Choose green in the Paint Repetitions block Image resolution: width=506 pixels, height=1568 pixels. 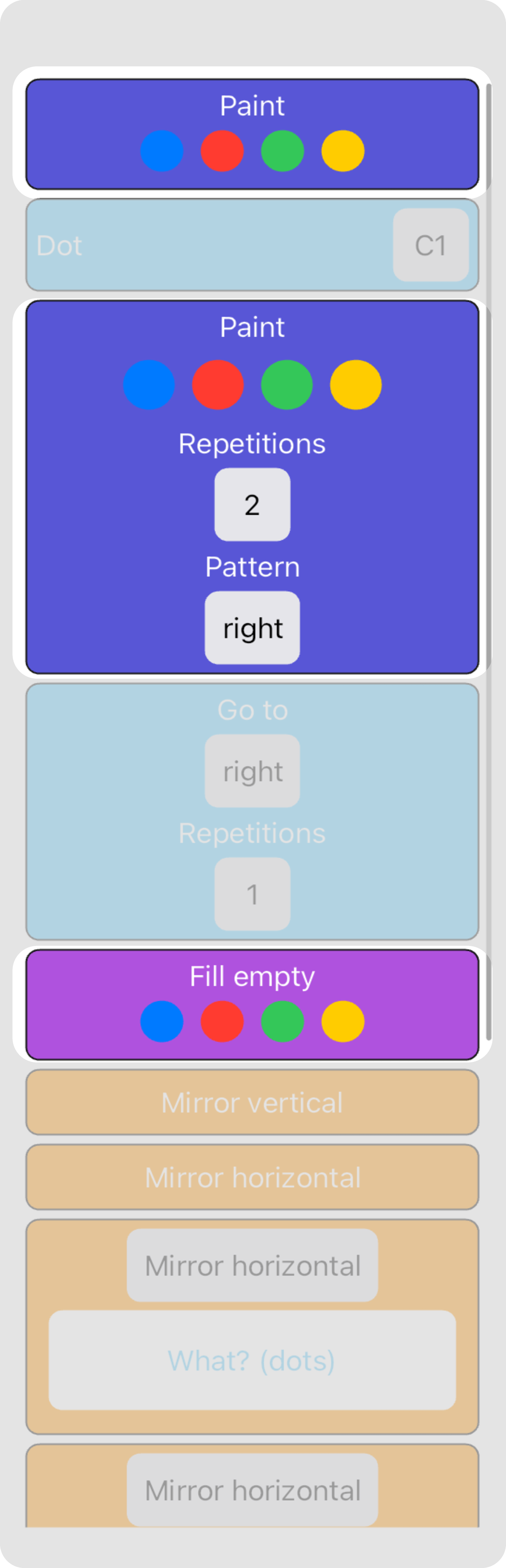point(287,385)
